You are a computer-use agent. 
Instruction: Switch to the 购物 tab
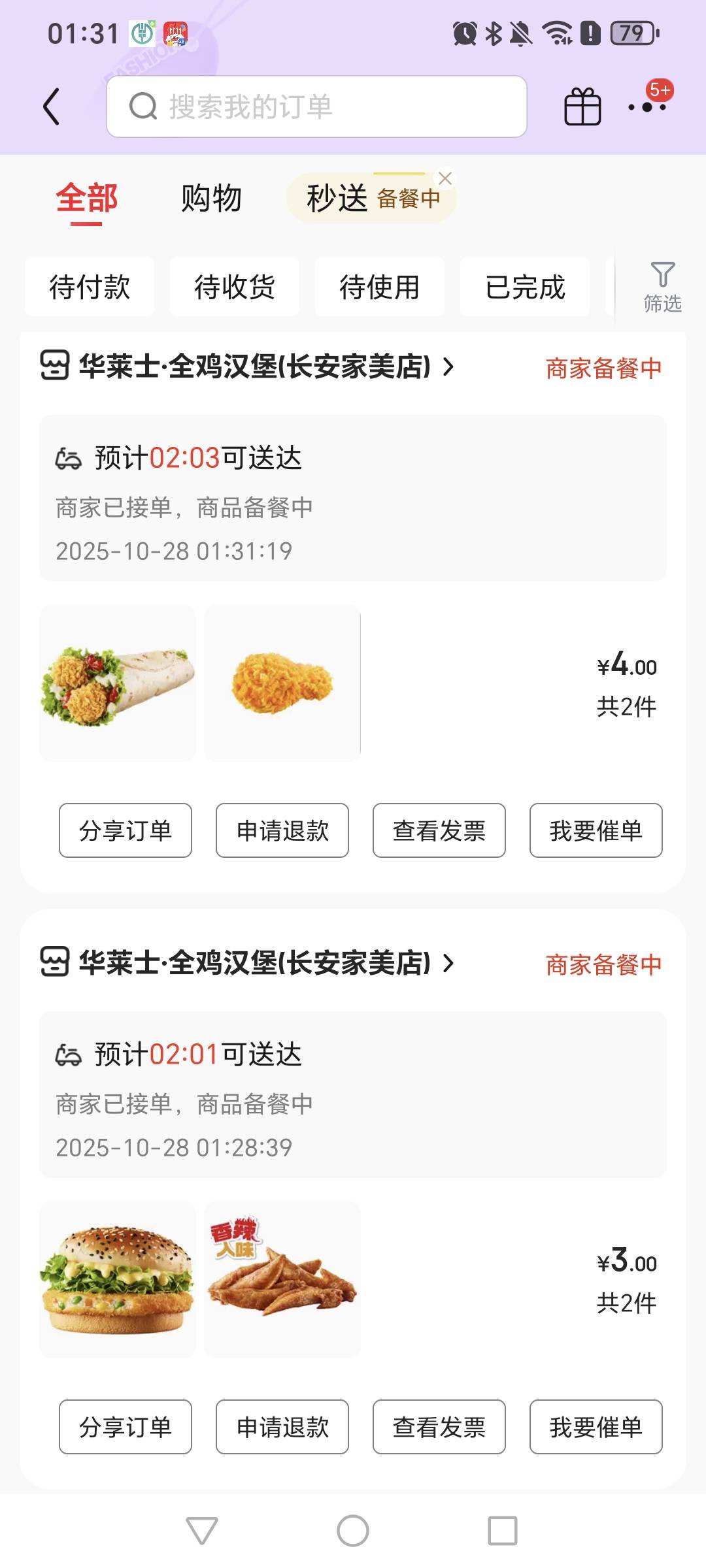(211, 198)
